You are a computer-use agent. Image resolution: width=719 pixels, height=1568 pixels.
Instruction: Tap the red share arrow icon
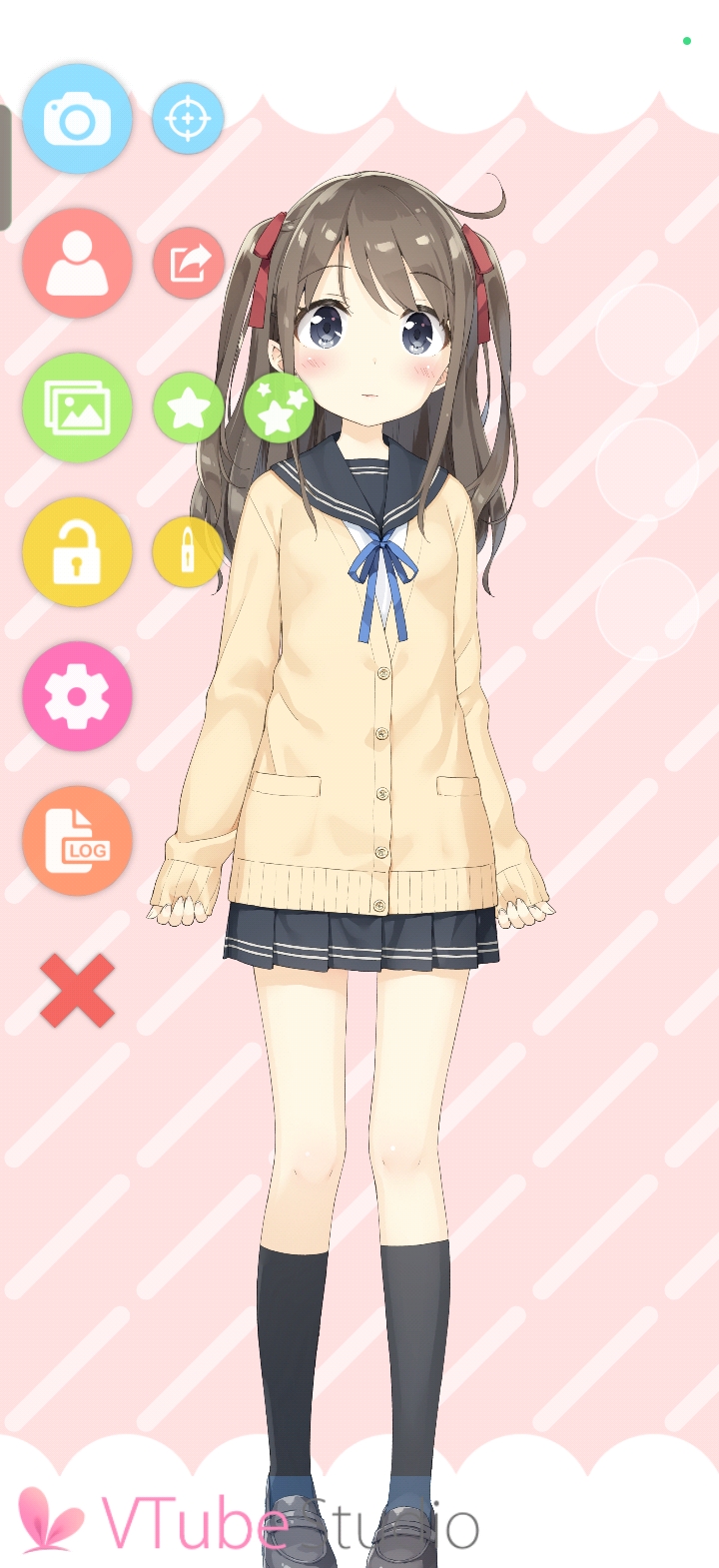tap(188, 264)
